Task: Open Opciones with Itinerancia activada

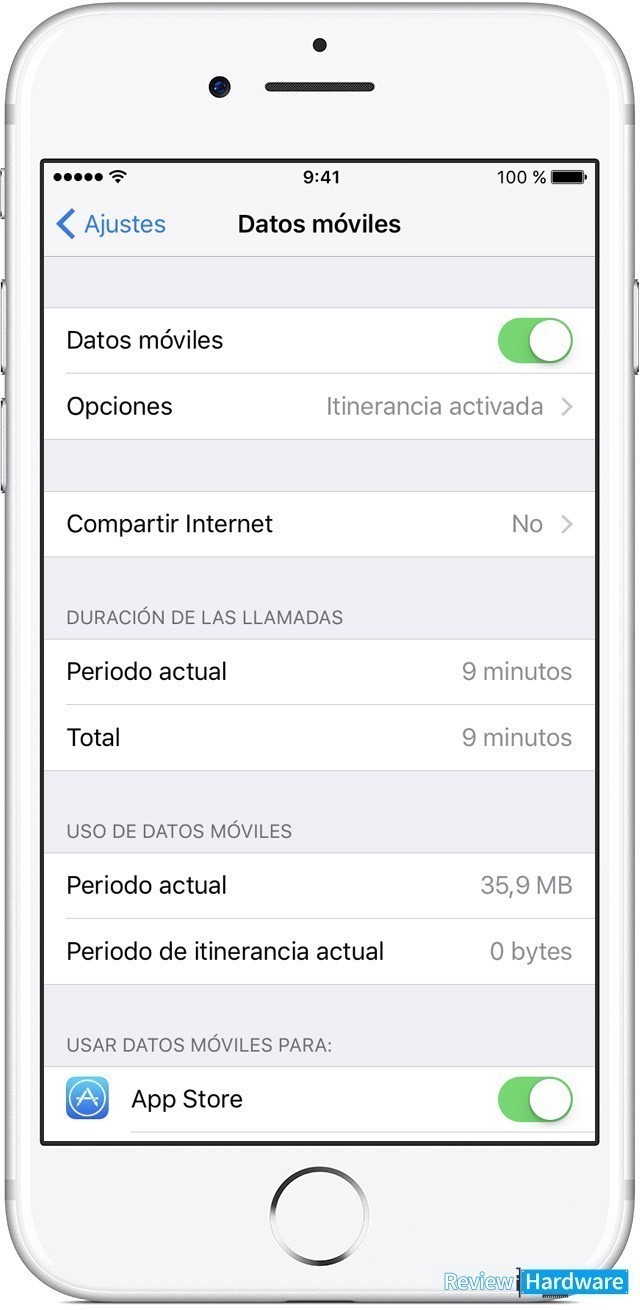Action: click(319, 407)
